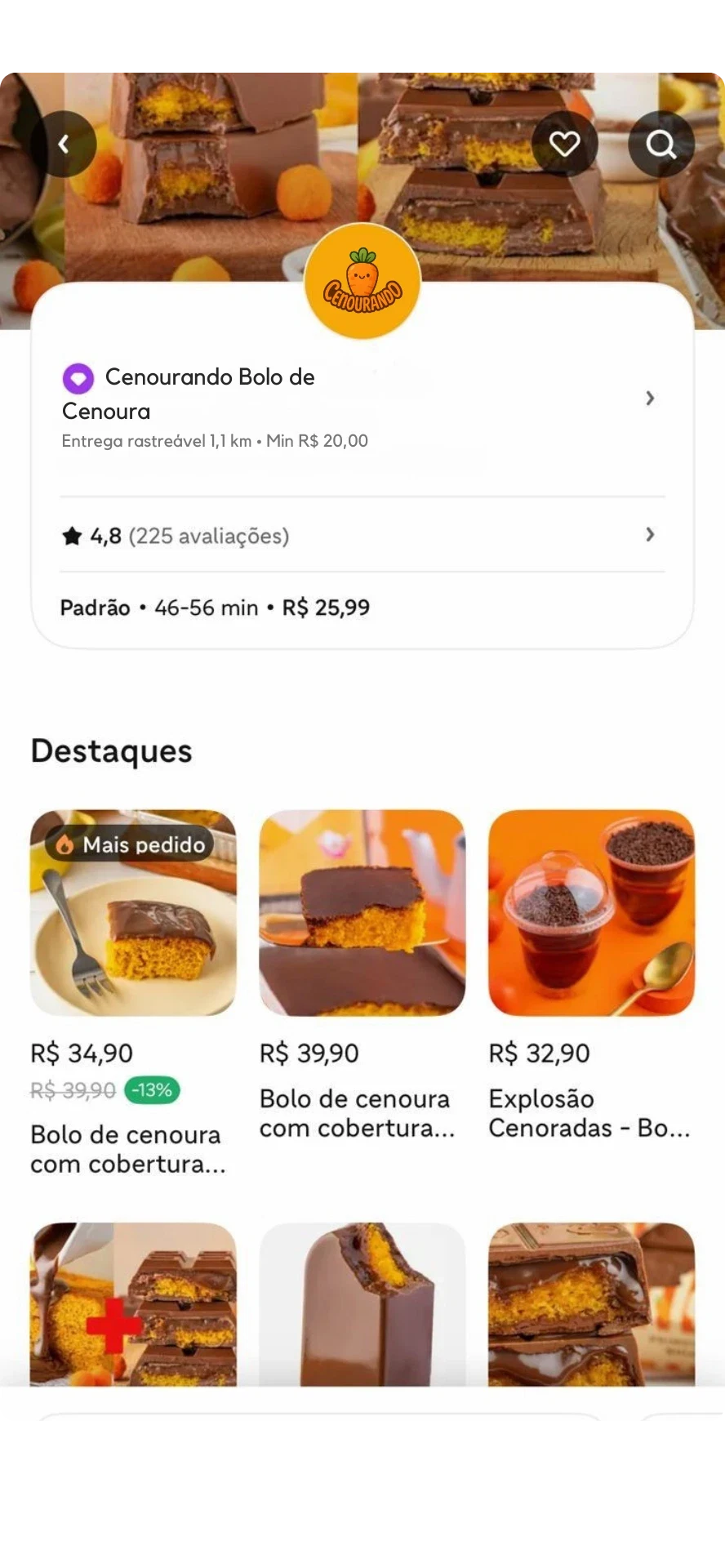Open Explosão Cenoradas item for R$ 32,90
This screenshot has height=1568, width=725.
[x=591, y=913]
